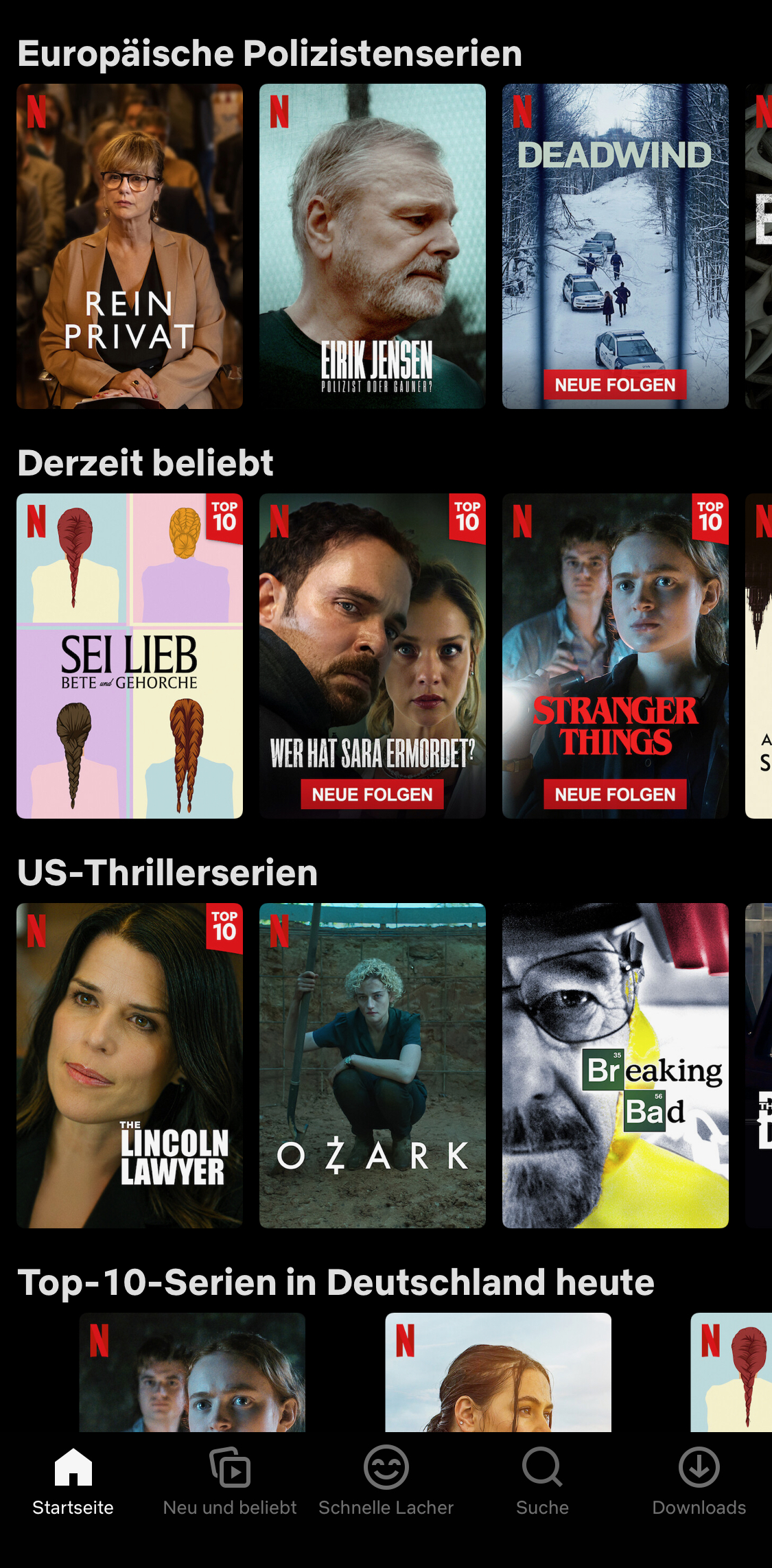Open The Lincoln Lawyer tile
This screenshot has height=1568, width=772.
tap(130, 1065)
